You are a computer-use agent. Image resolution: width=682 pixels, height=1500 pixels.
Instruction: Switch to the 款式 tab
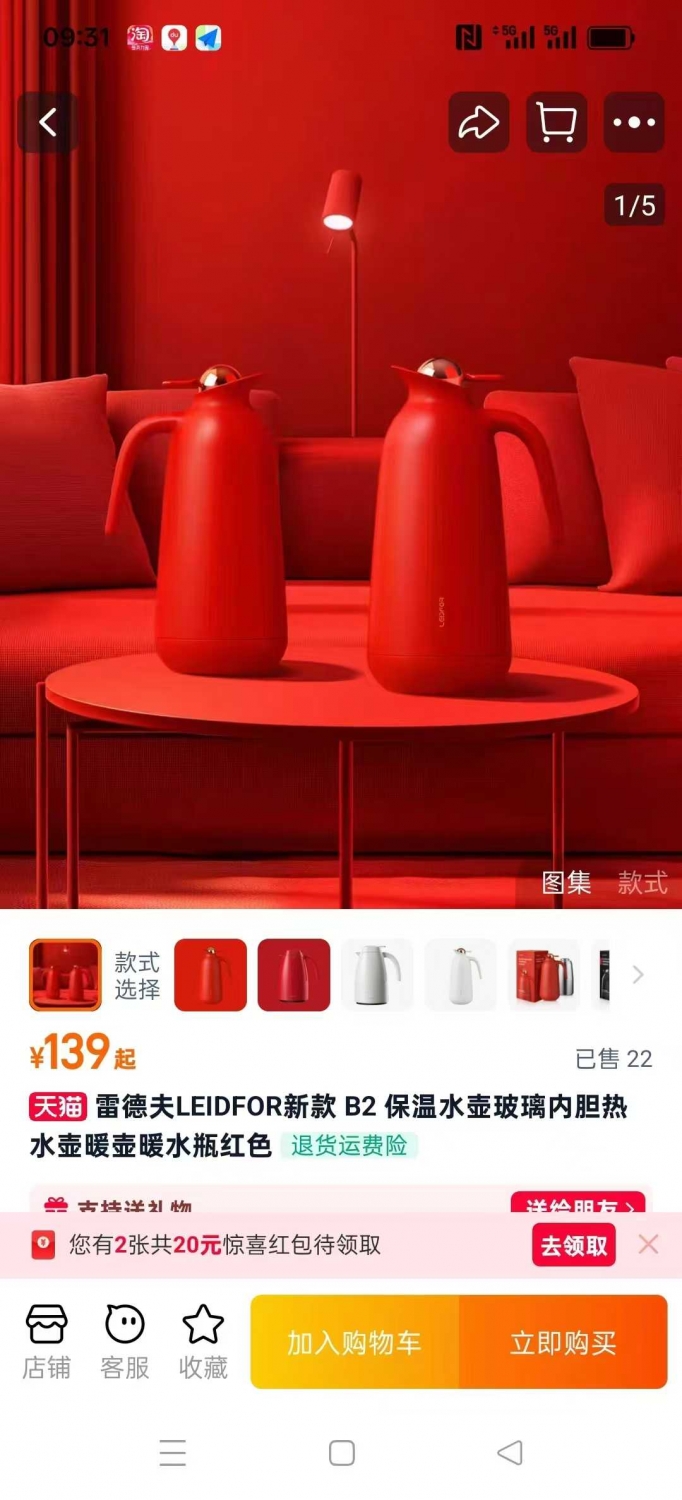coord(642,882)
